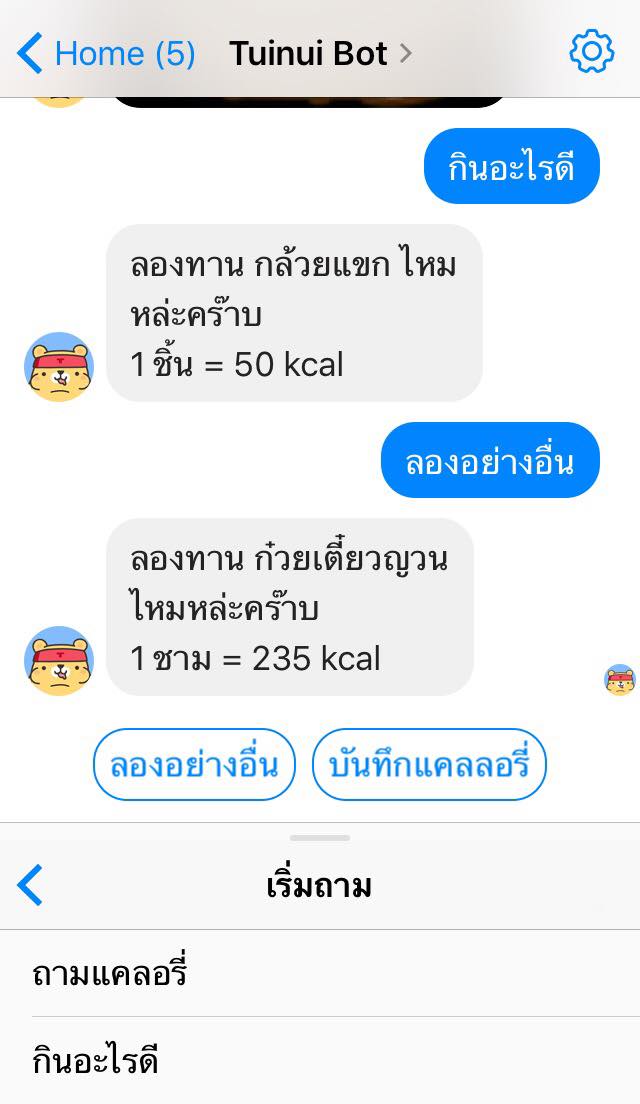Screen dimensions: 640x1104
Task: Tap the menu panel drag handle
Action: (x=320, y=838)
